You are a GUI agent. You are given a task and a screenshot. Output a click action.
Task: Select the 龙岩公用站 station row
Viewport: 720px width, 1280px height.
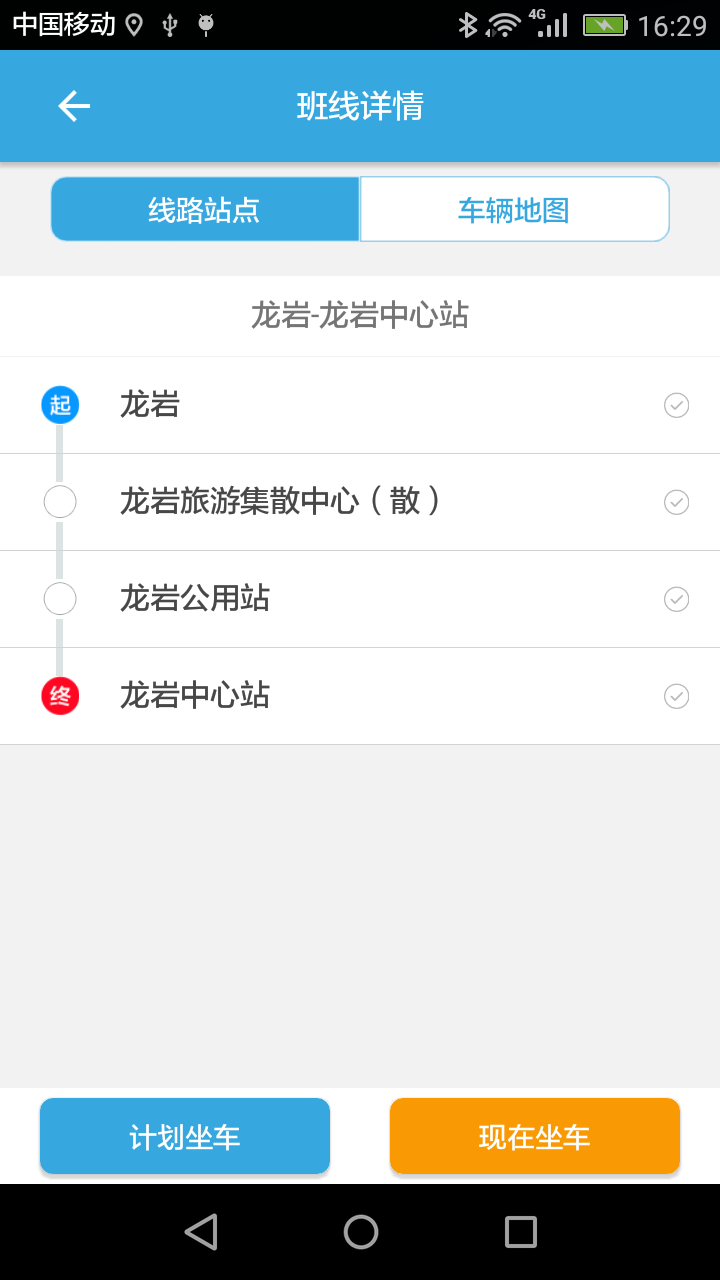[360, 599]
